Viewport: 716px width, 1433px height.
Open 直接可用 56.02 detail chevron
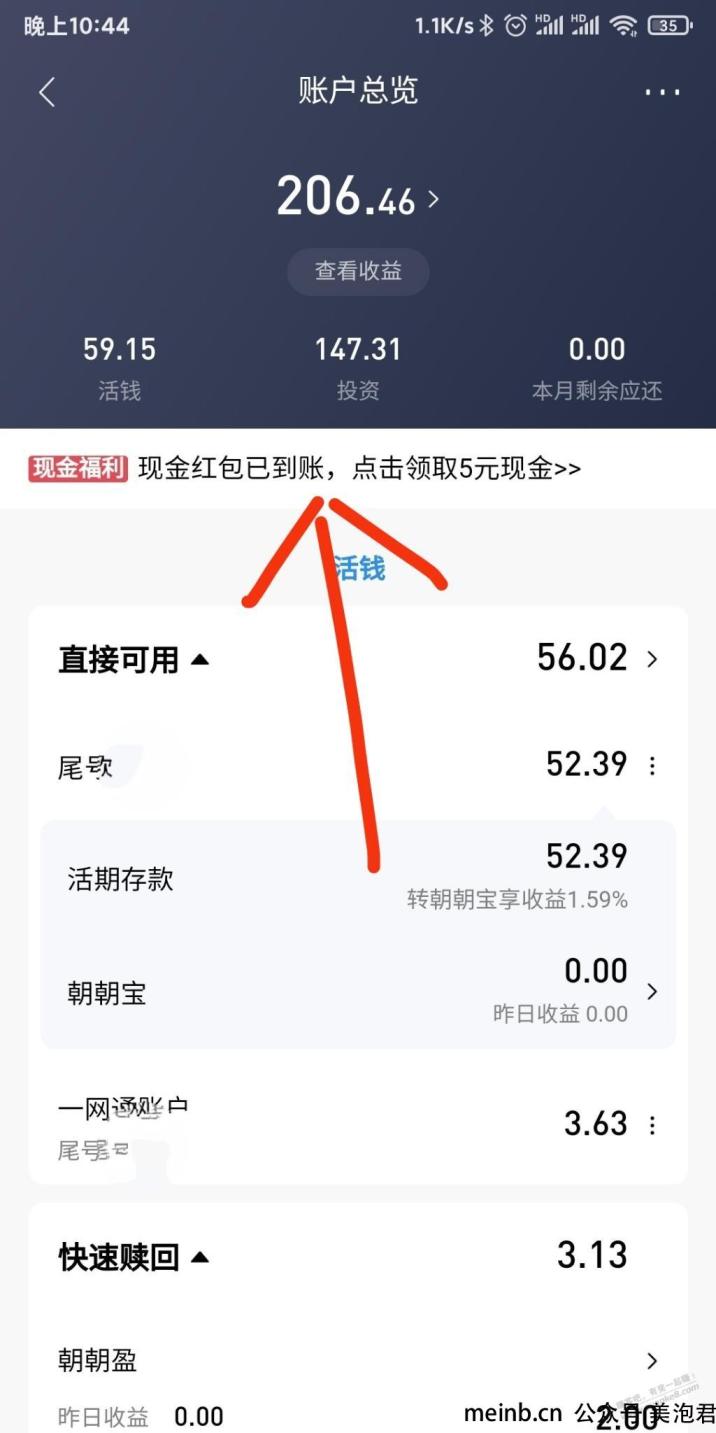653,659
